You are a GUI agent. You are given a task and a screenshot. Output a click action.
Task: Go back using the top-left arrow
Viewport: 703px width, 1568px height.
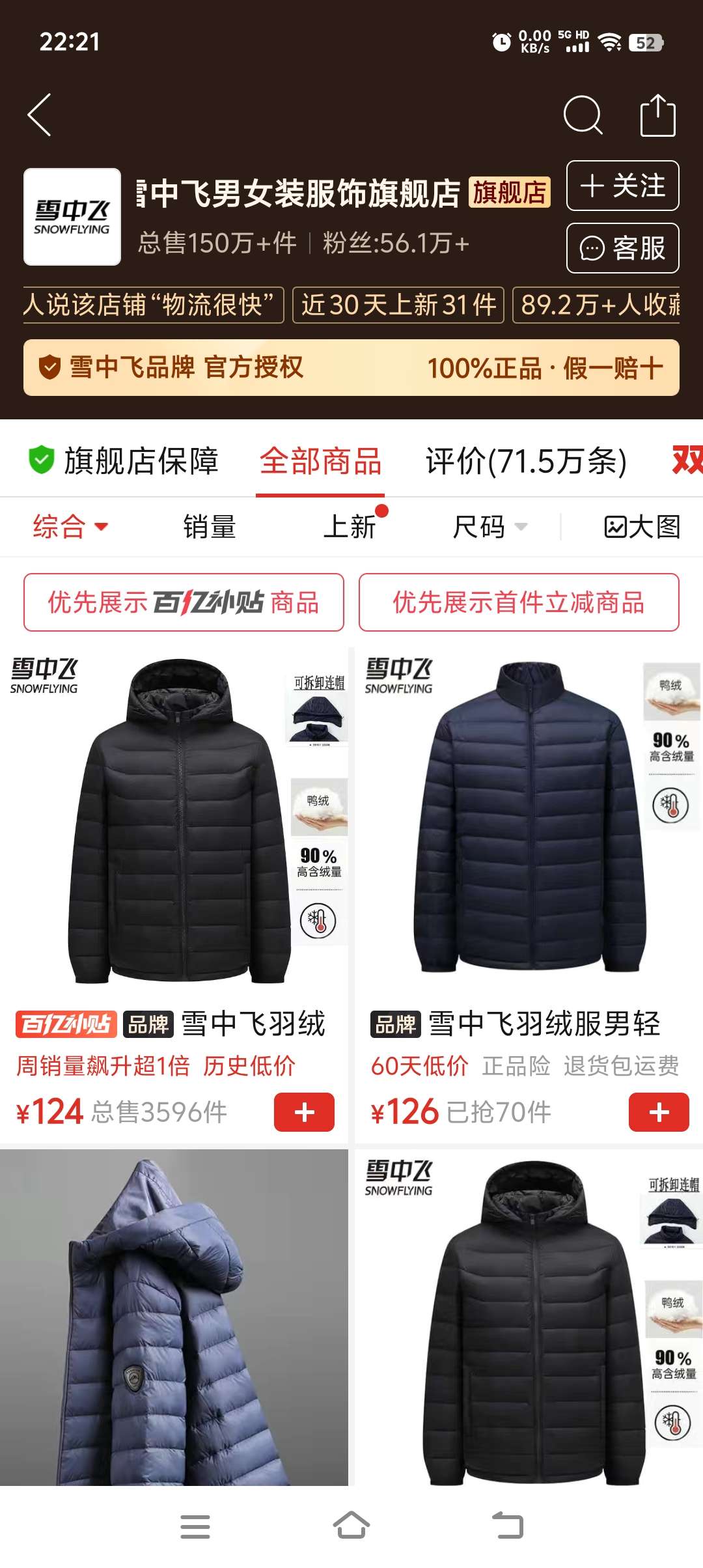point(40,115)
